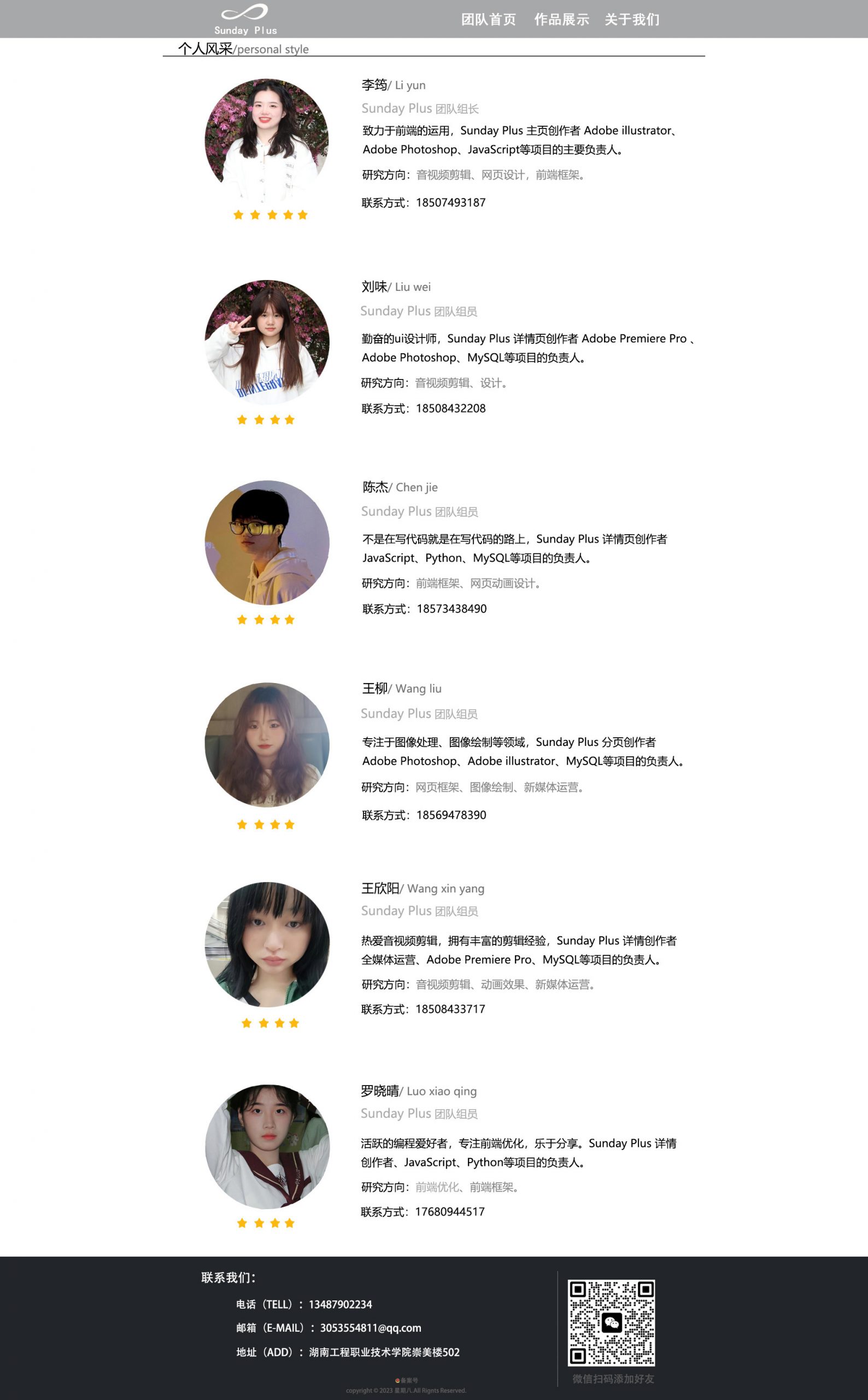Tap the Sunday Plus logo in header
868x1400 pixels.
tap(245, 19)
